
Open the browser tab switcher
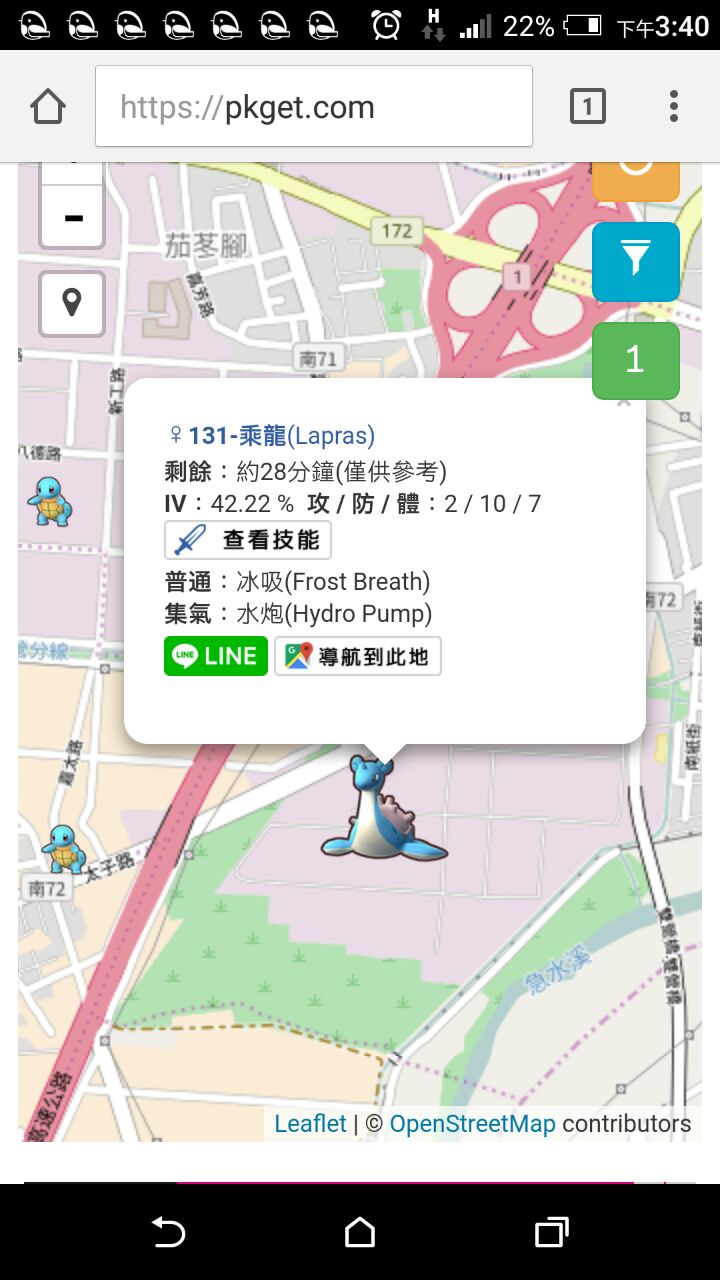coord(588,106)
